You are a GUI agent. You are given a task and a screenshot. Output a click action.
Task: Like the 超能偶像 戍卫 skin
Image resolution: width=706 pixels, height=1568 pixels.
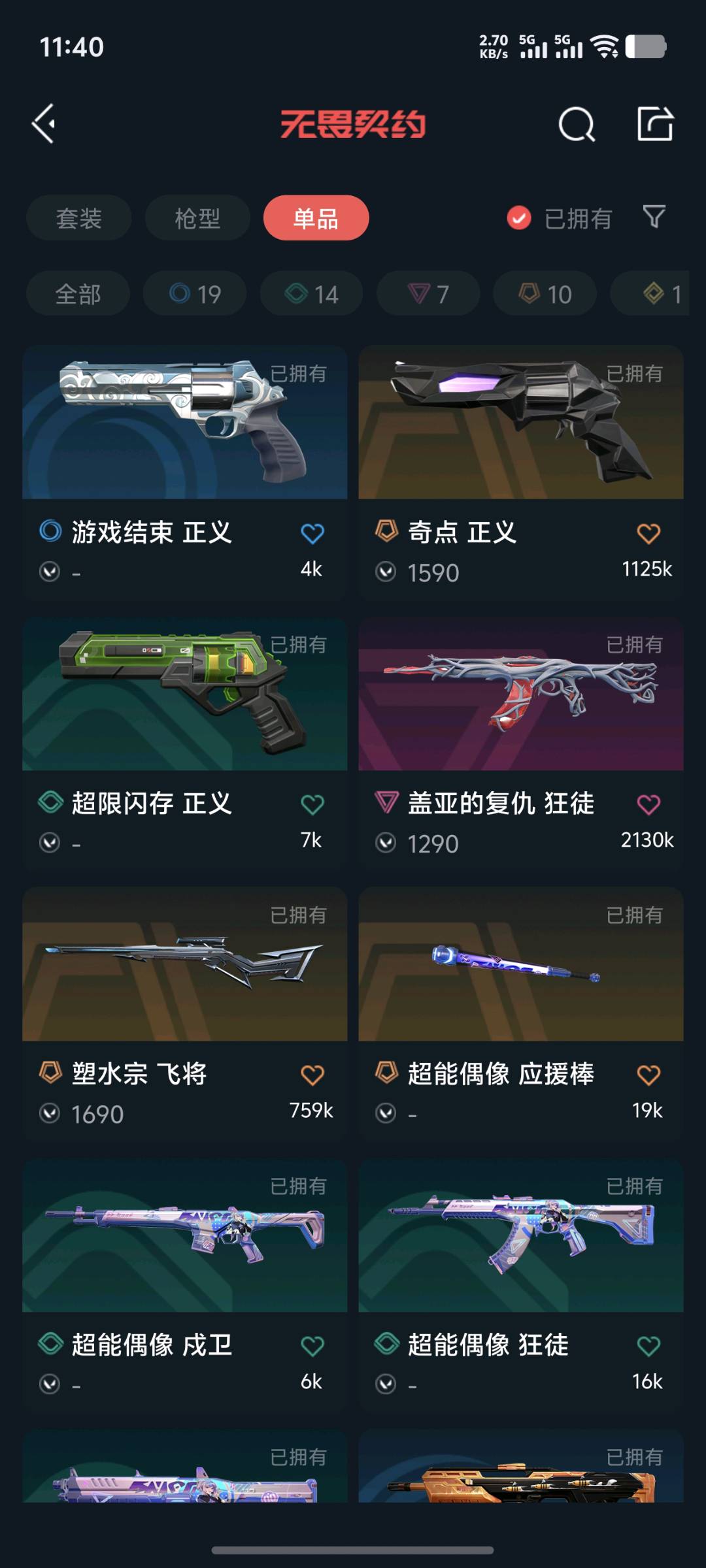pyautogui.click(x=312, y=1346)
